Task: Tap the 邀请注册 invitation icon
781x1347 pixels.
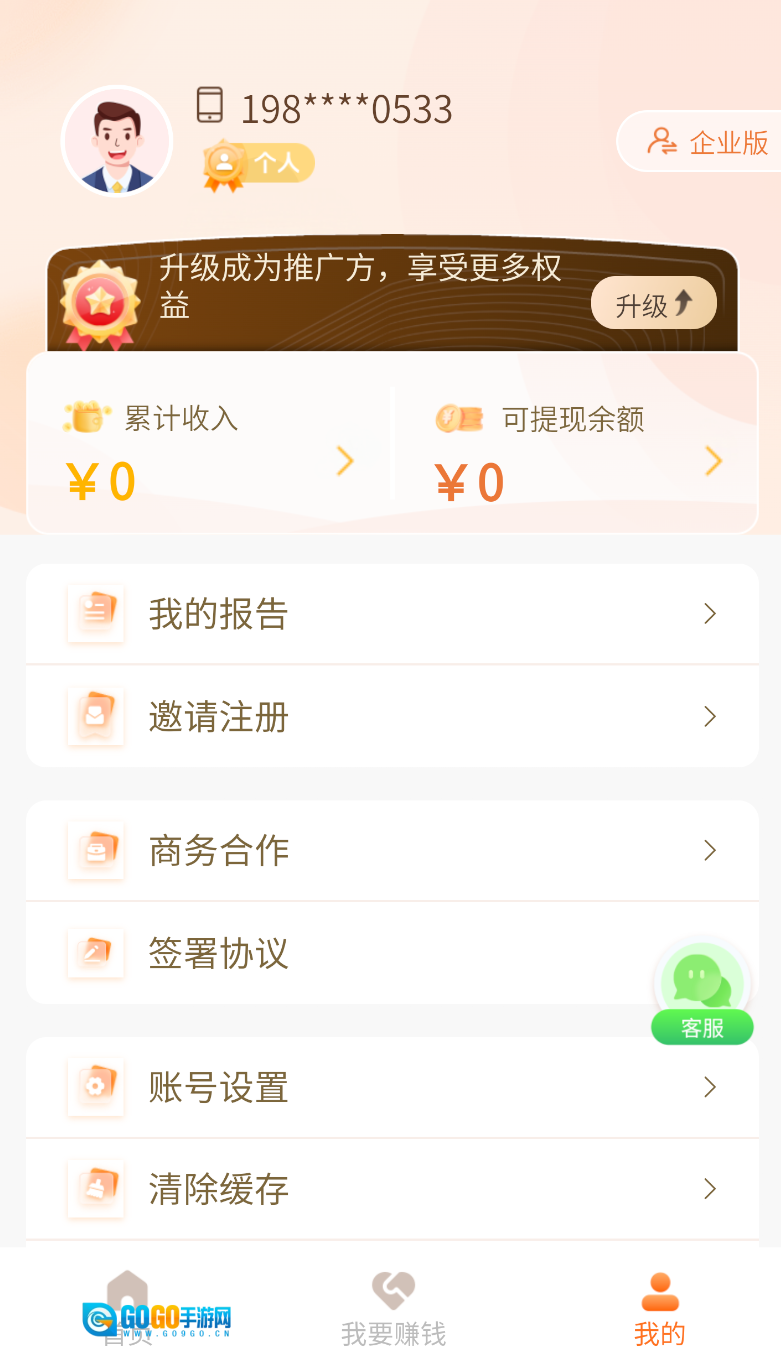Action: 96,716
